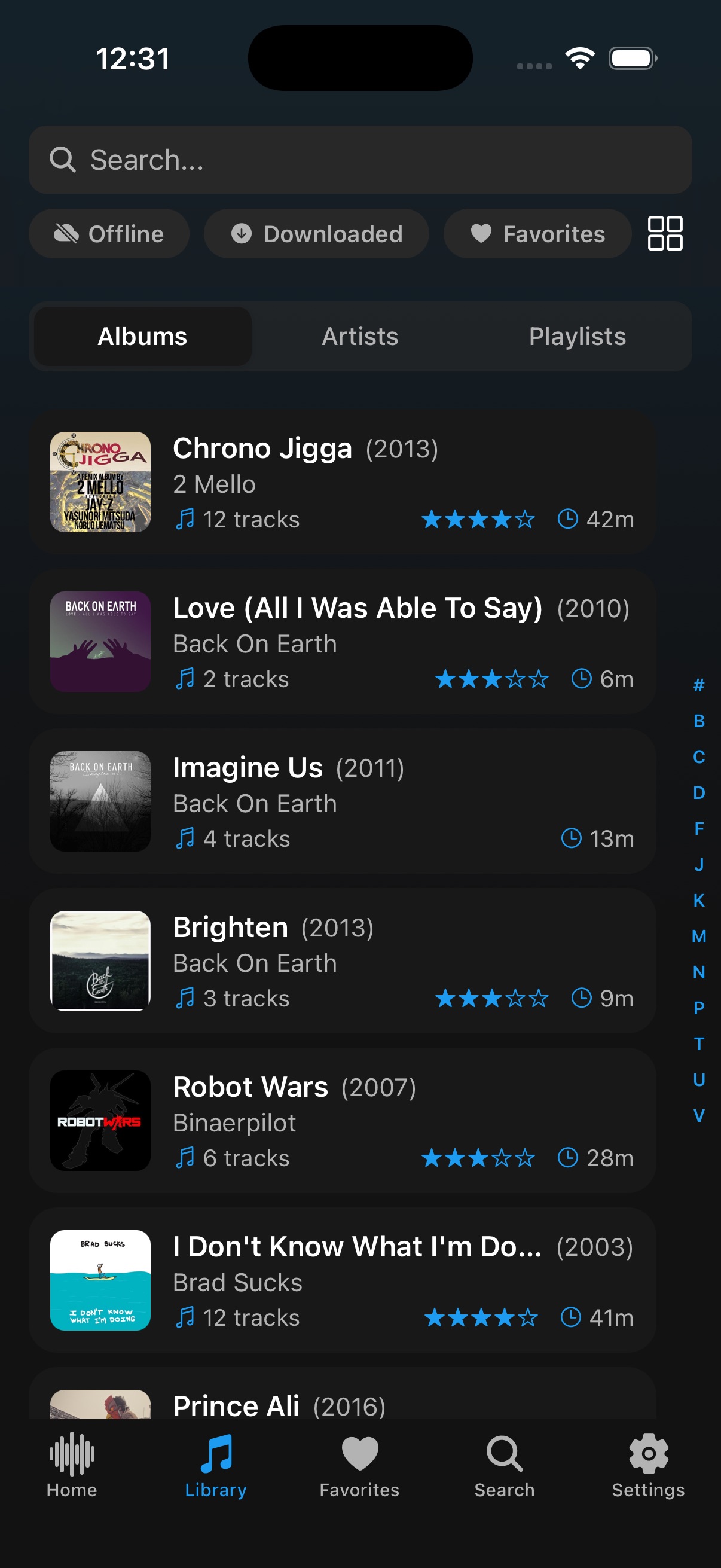Image resolution: width=721 pixels, height=1568 pixels.
Task: Open the Playlists tab
Action: tap(578, 336)
